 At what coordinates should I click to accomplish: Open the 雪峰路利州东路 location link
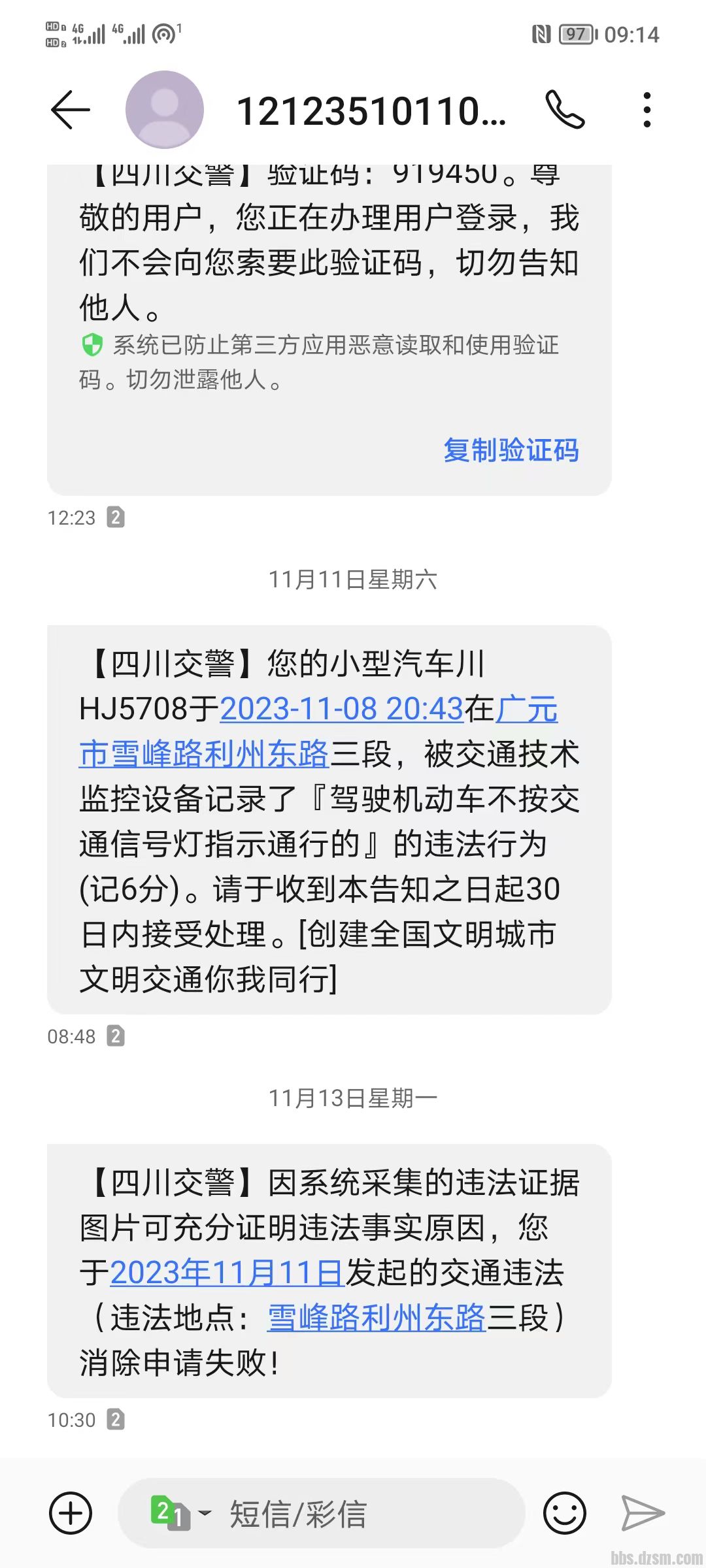click(x=376, y=1318)
